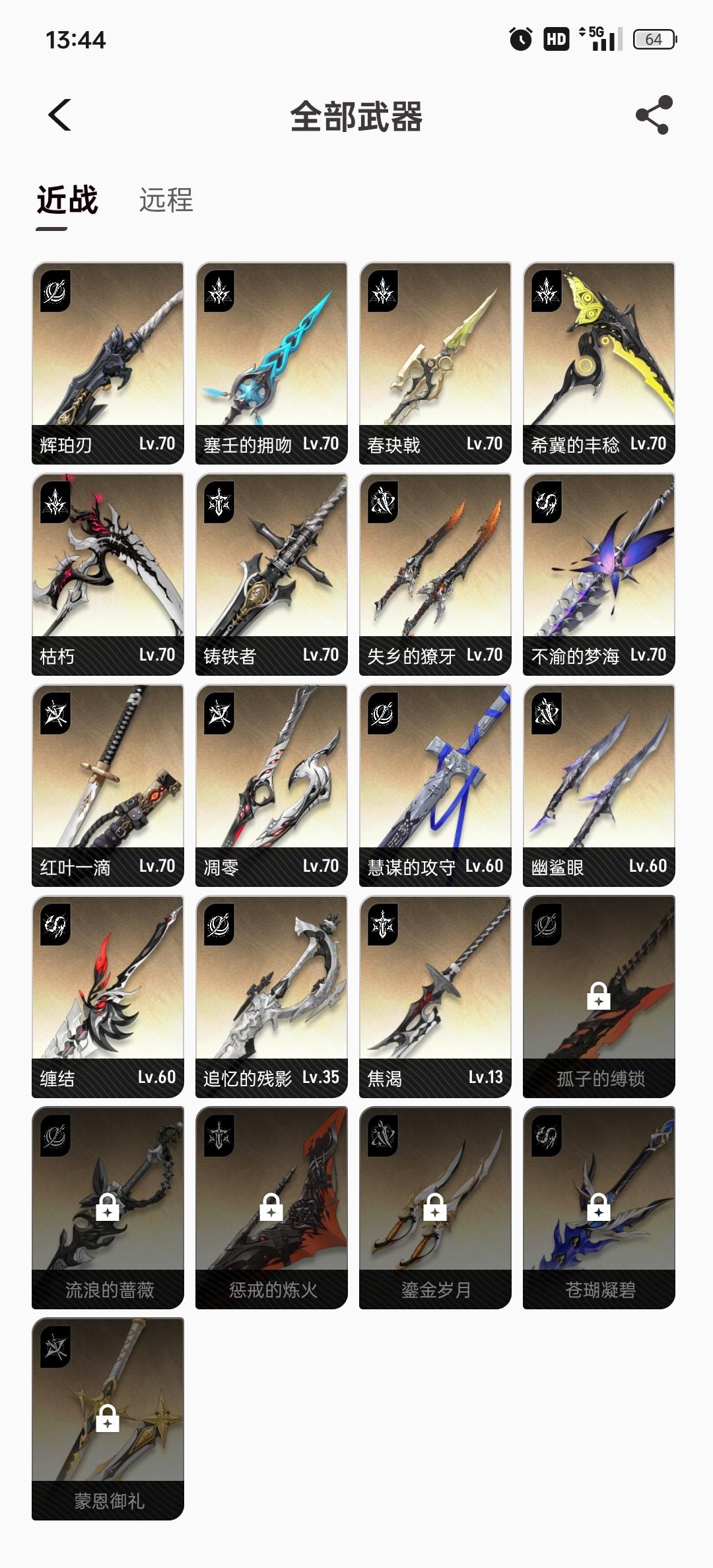Viewport: 713px width, 1568px height.
Task: Open the 铸铁者 weapon card
Action: tap(271, 574)
